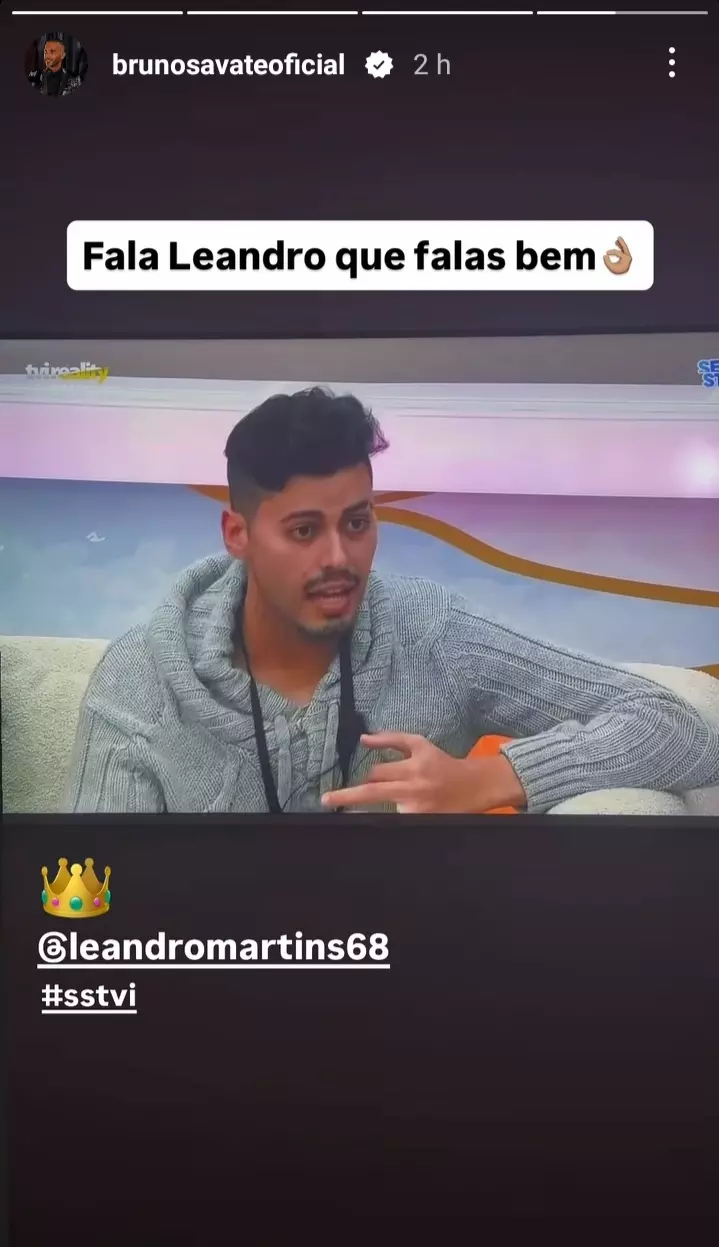Open the @leandromartins68 mention

tap(213, 947)
